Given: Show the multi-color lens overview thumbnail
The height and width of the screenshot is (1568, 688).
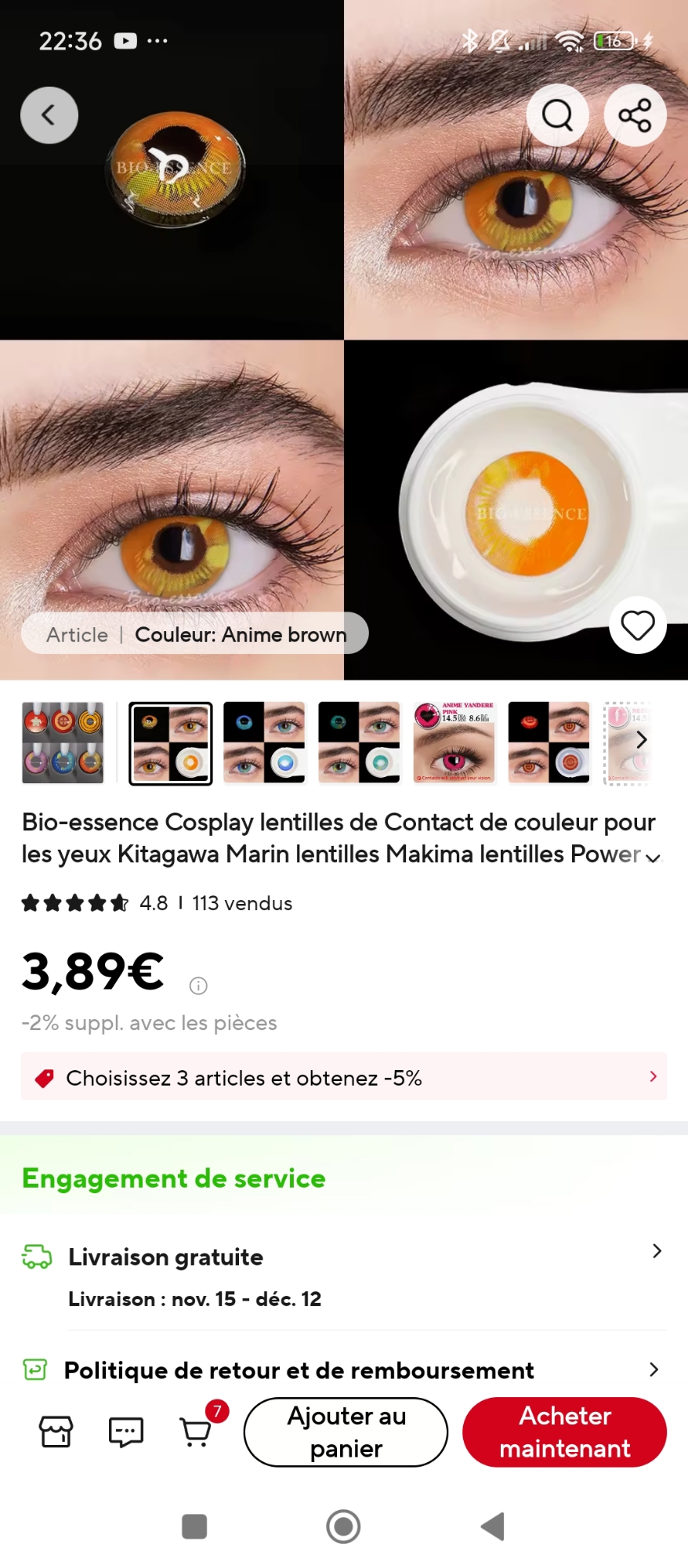Looking at the screenshot, I should coord(63,742).
